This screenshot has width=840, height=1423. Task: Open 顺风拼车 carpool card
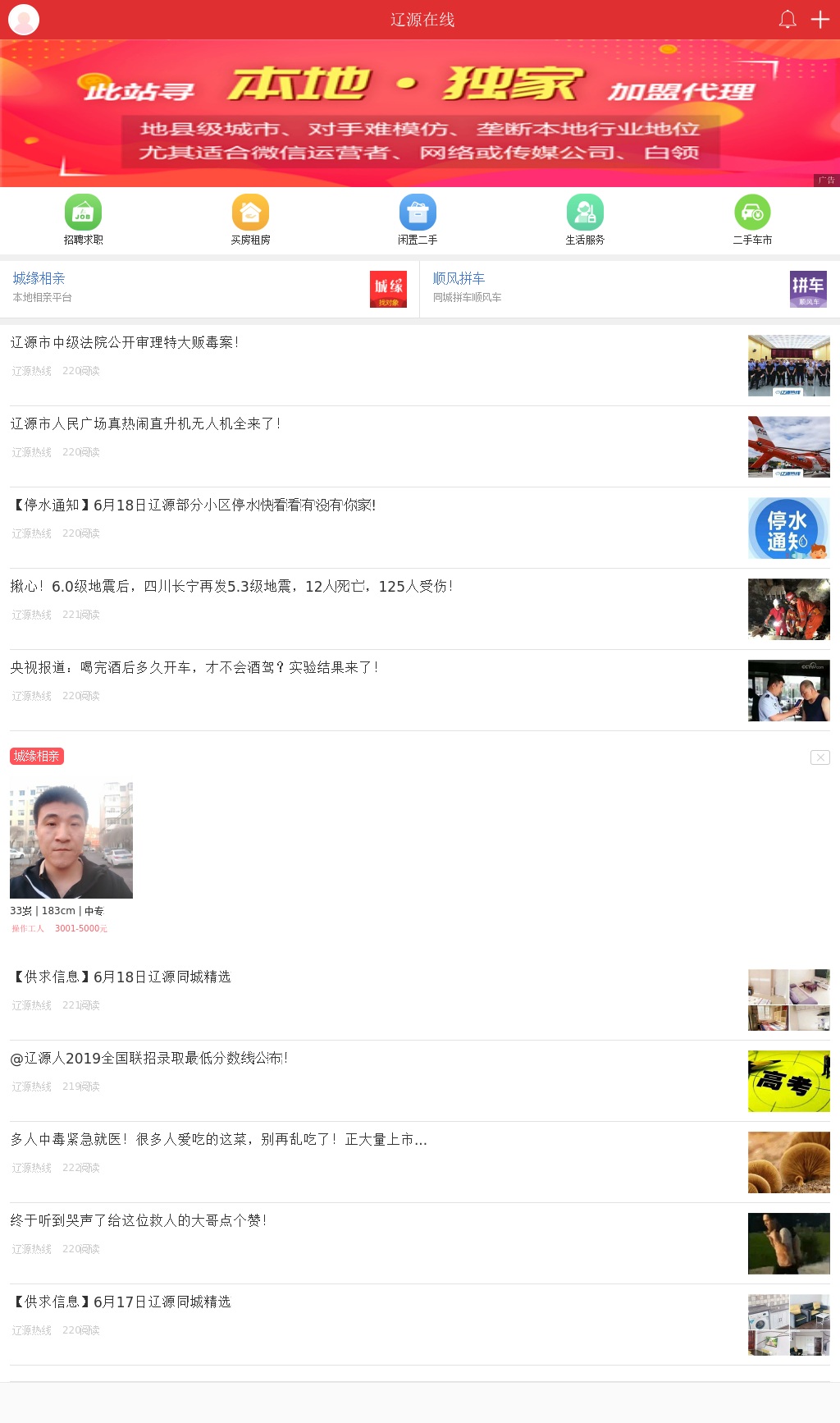click(629, 288)
